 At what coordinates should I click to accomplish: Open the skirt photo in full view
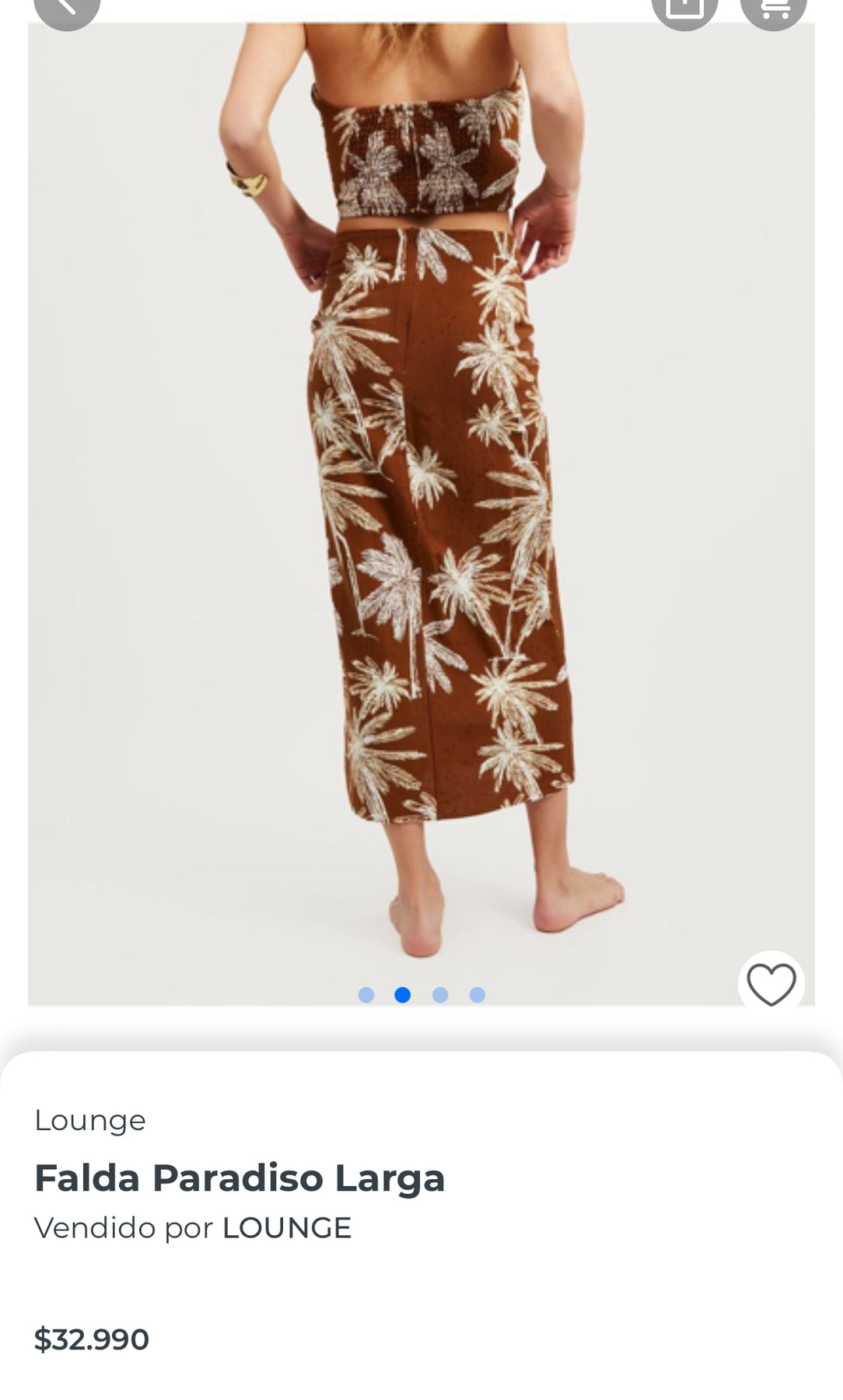coord(421,513)
